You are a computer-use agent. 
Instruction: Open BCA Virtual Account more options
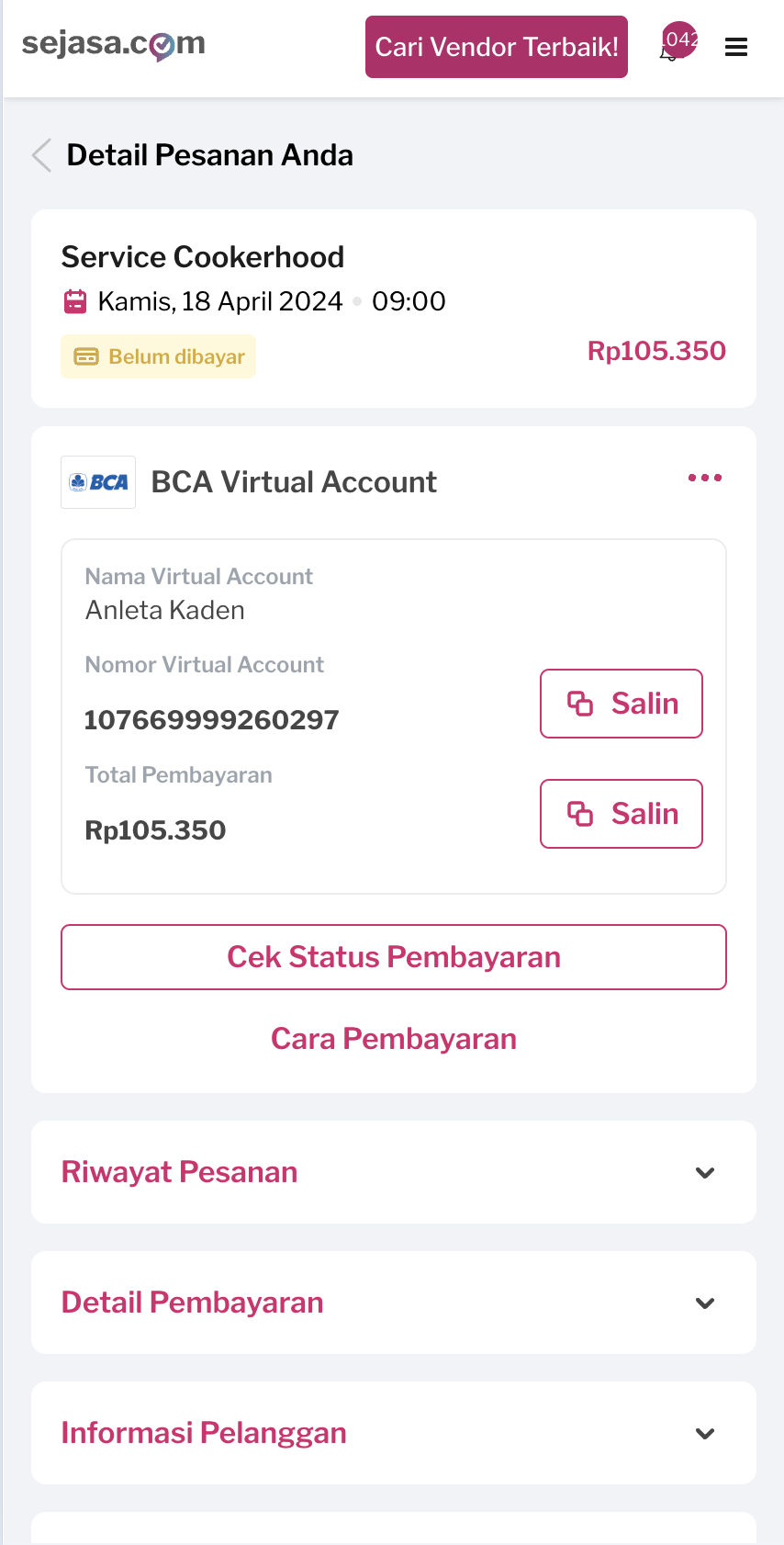pyautogui.click(x=704, y=478)
